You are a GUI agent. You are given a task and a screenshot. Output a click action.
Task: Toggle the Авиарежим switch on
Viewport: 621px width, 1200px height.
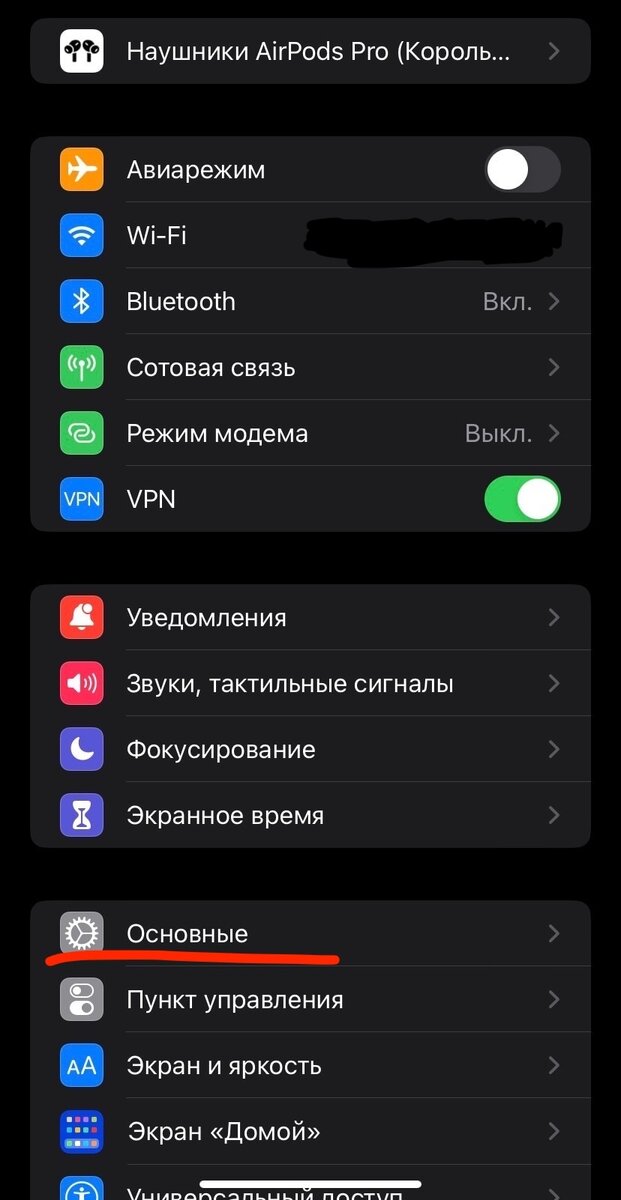[x=522, y=170]
